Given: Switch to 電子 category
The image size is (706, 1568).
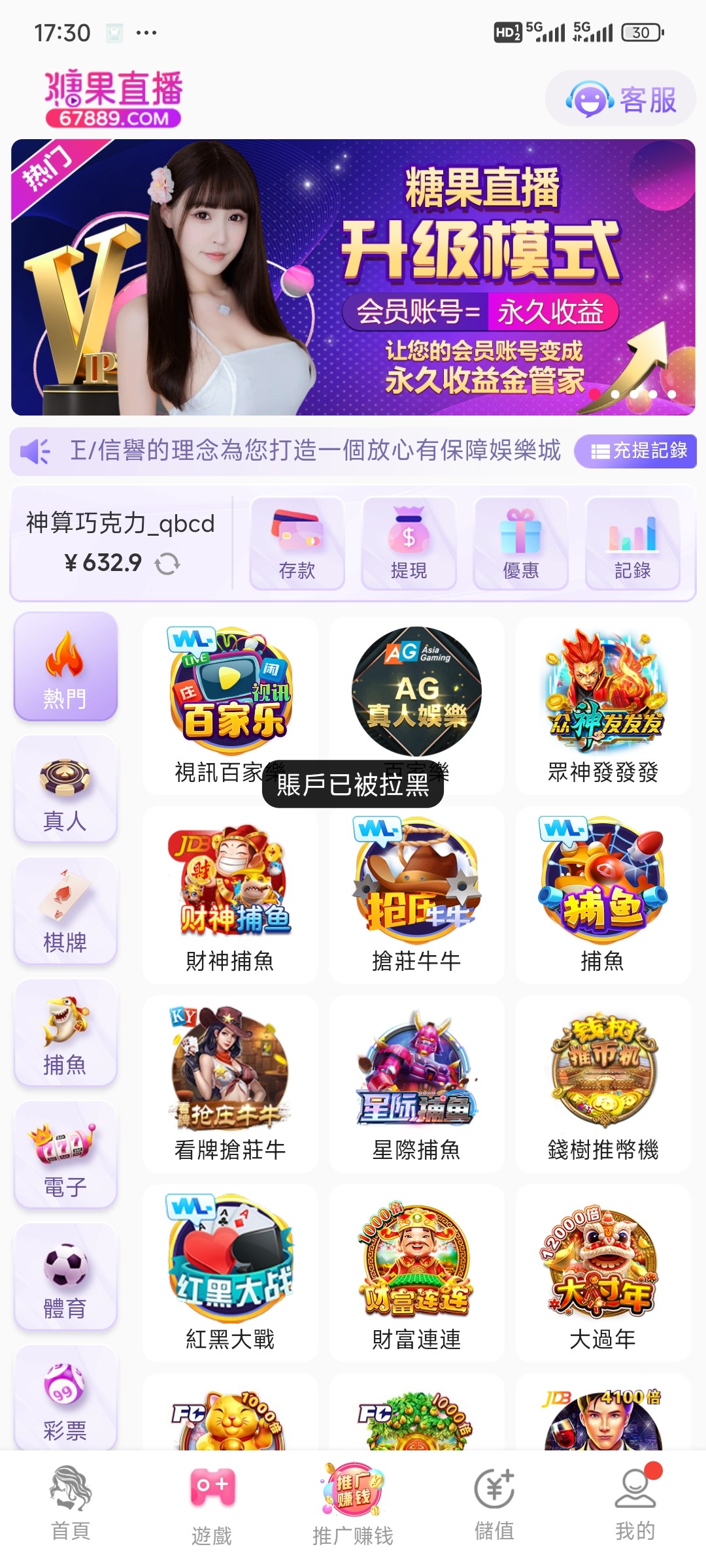Looking at the screenshot, I should (65, 1155).
